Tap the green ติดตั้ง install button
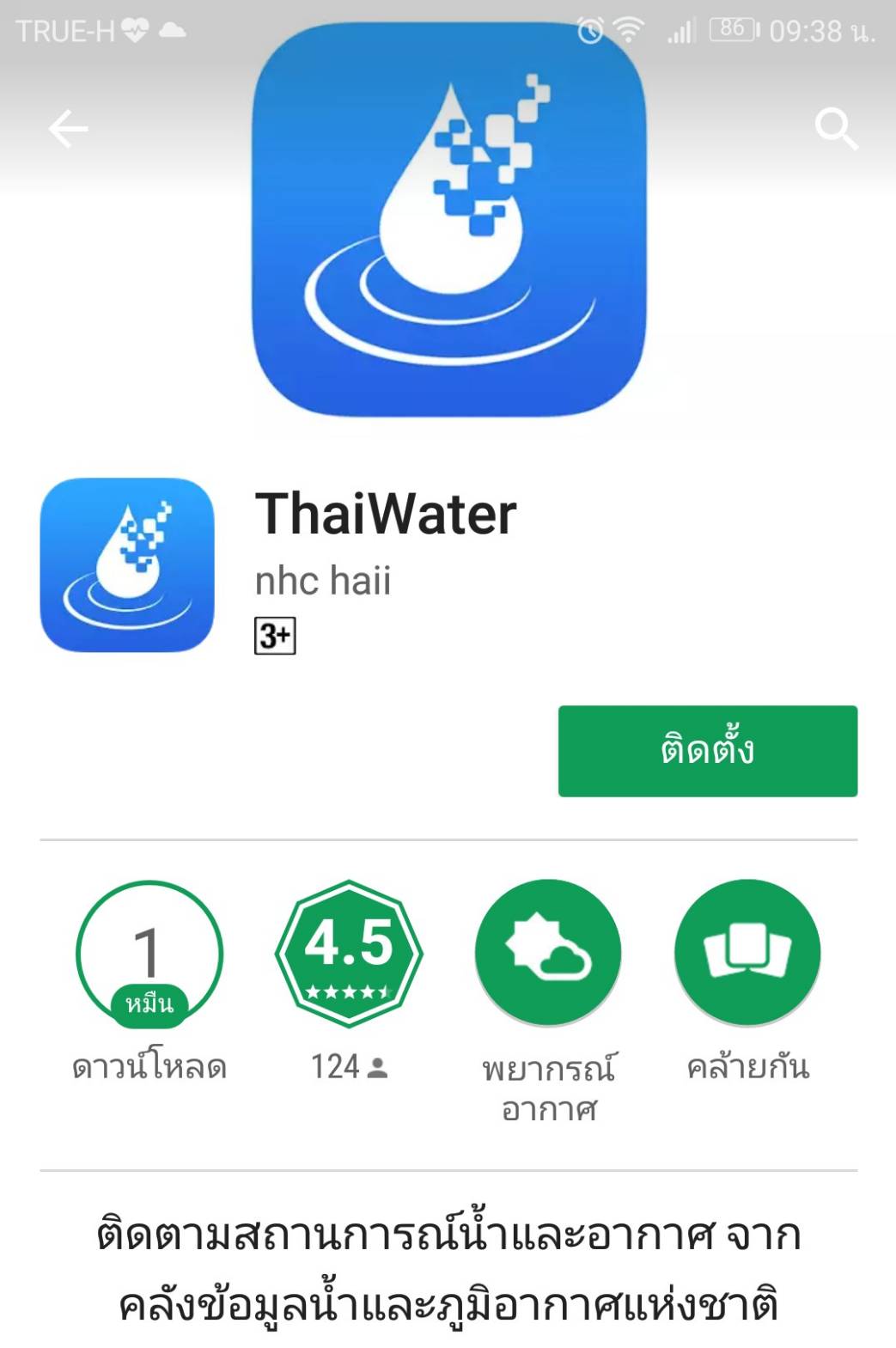 click(x=707, y=750)
